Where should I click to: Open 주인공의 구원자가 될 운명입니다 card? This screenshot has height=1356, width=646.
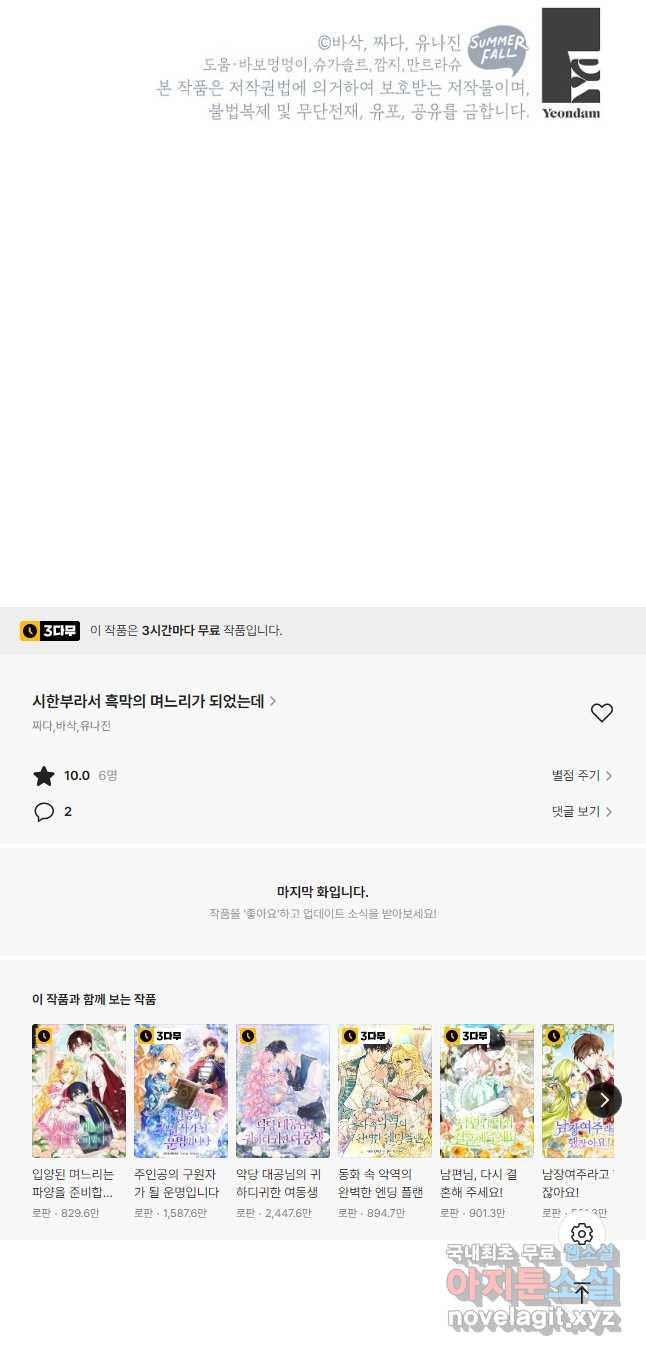pos(181,1090)
